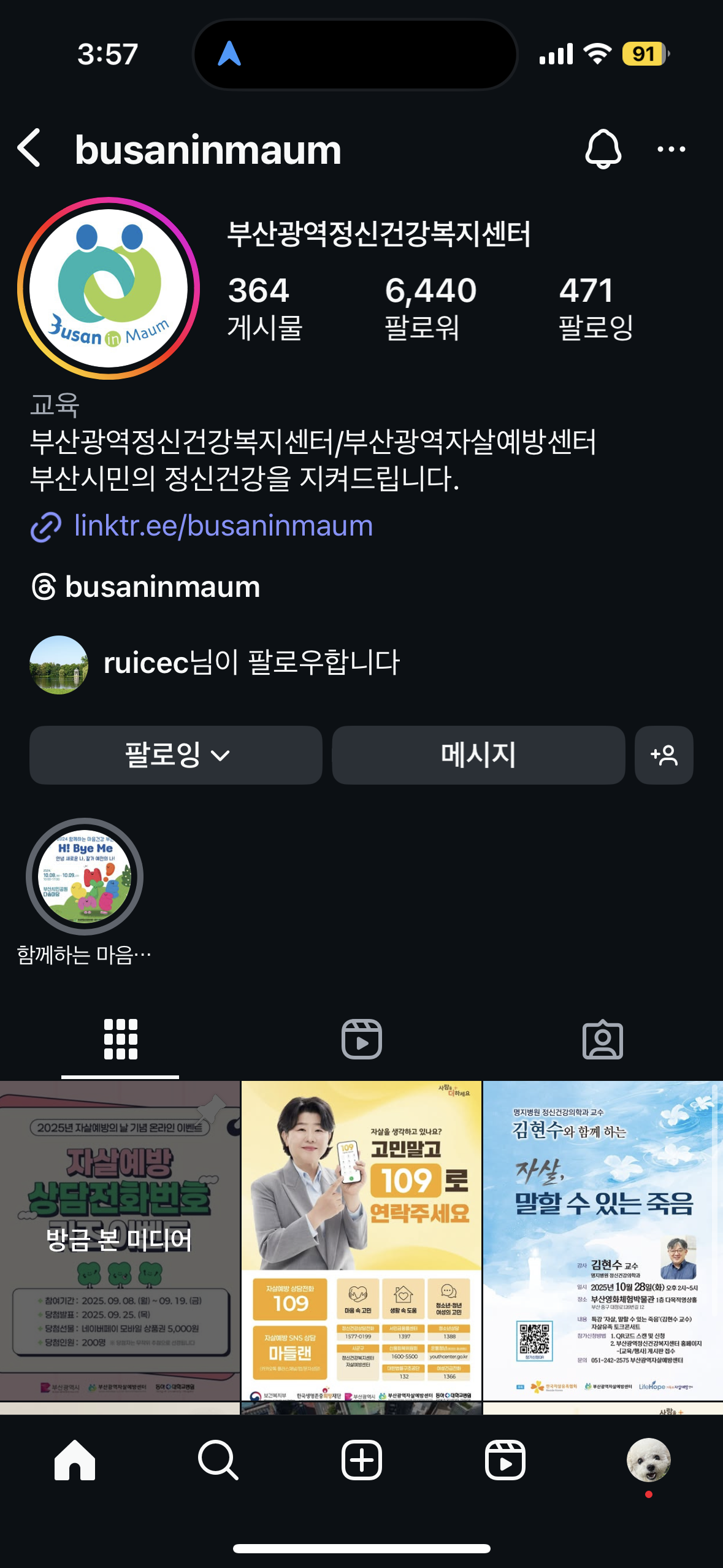View mutual follower ruicec
This screenshot has width=723, height=1568.
250,663
